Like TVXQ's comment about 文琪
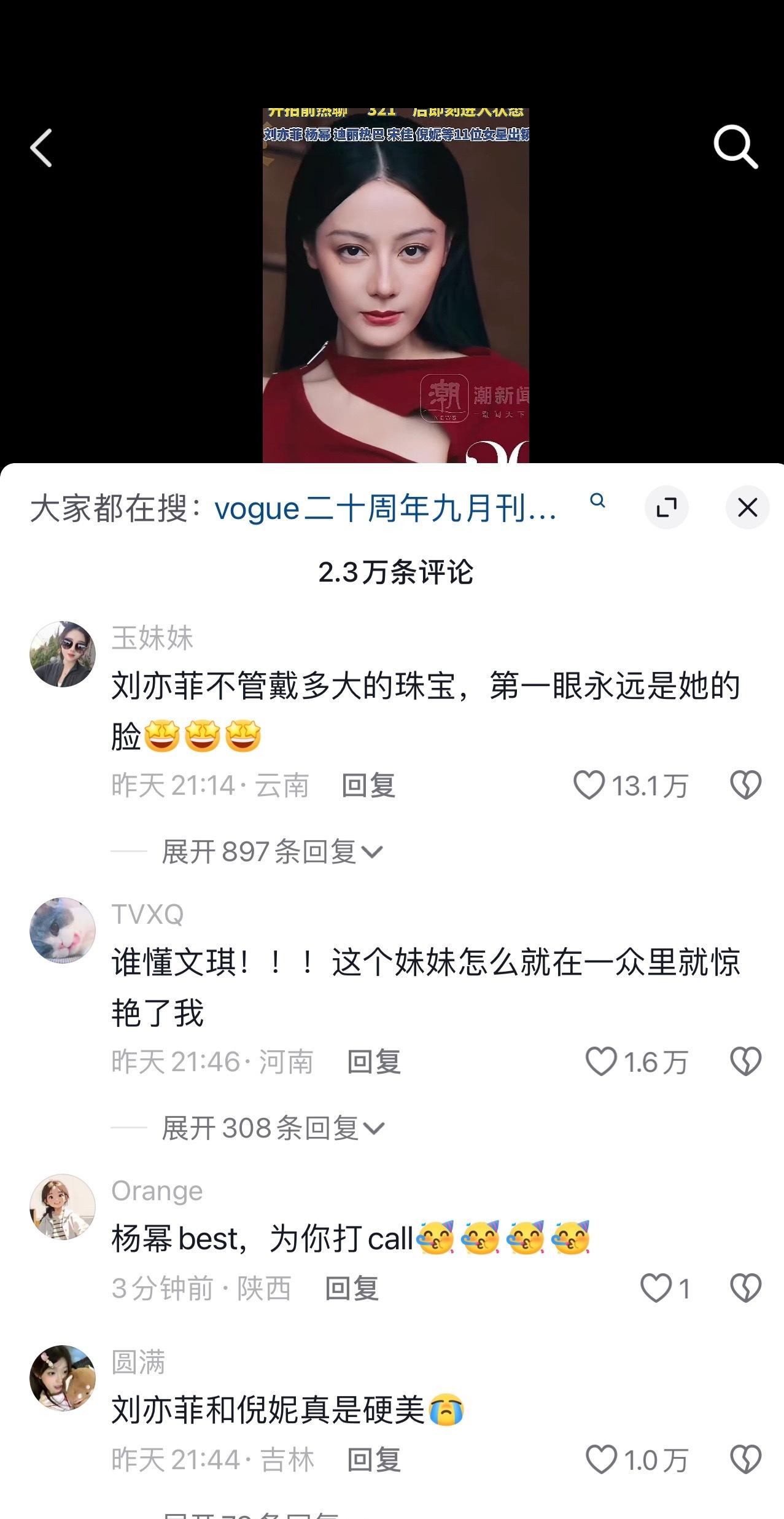This screenshot has height=1519, width=784. point(600,1061)
